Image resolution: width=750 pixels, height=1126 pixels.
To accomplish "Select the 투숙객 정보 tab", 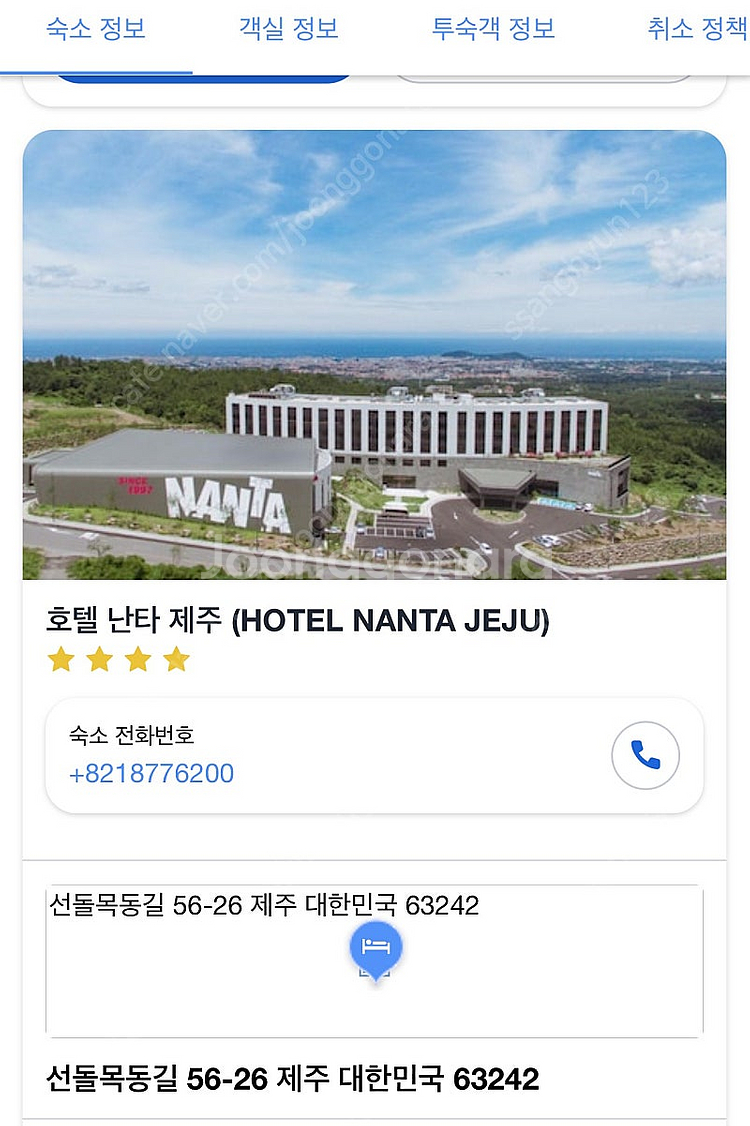I will [x=493, y=29].
